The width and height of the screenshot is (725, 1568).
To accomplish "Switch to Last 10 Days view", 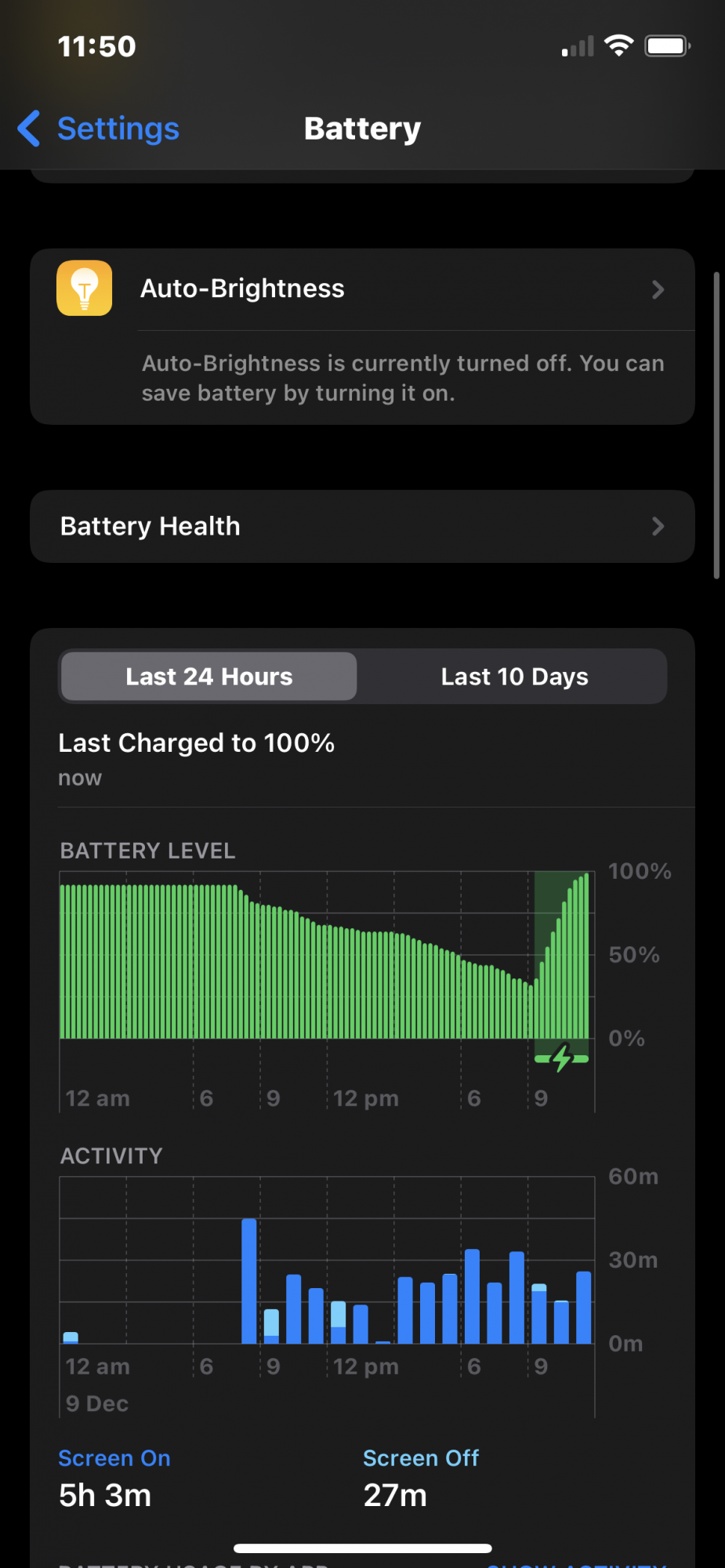I will tap(514, 676).
